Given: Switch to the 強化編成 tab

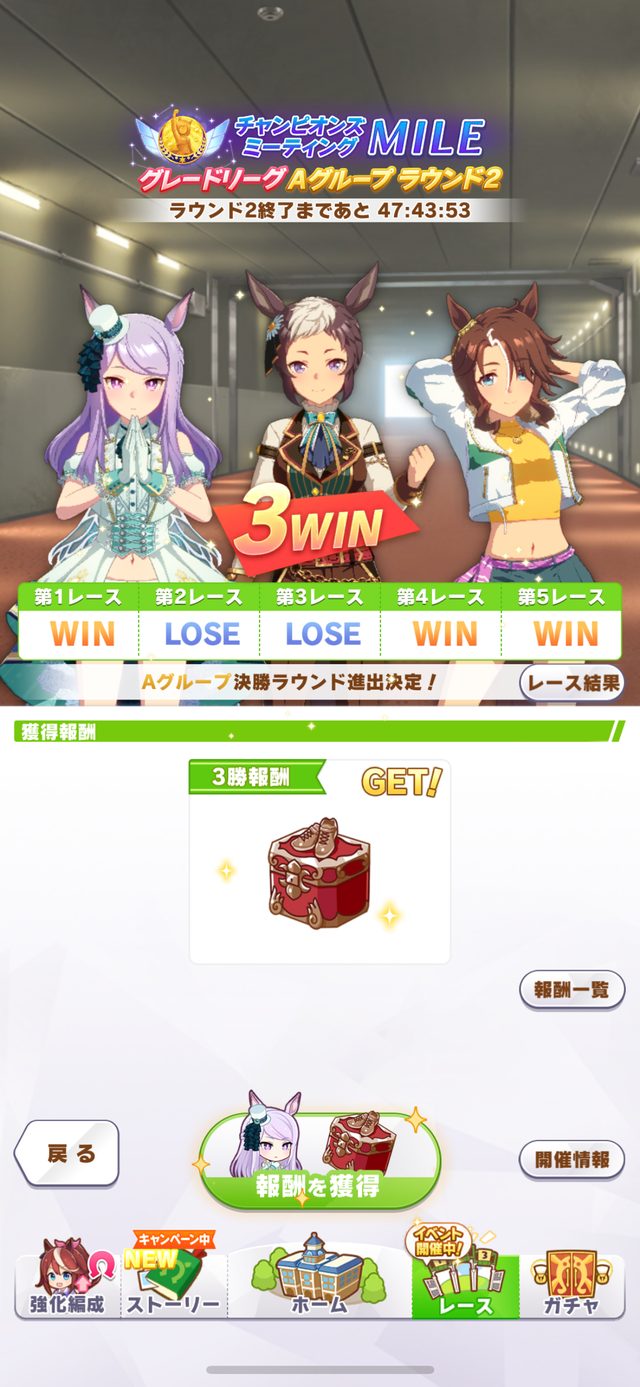Looking at the screenshot, I should click(67, 1283).
